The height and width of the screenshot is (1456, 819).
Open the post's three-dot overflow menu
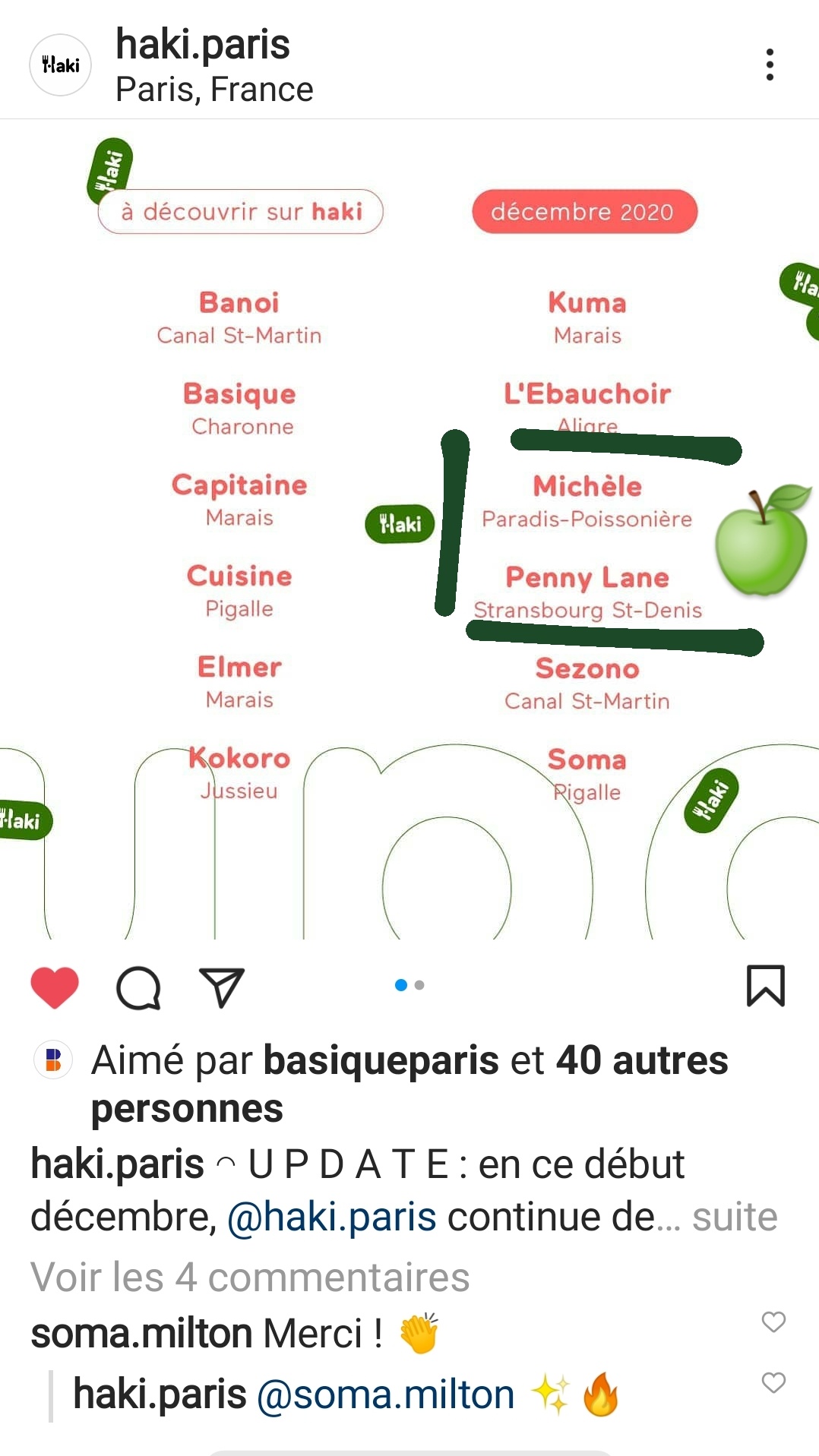click(770, 65)
